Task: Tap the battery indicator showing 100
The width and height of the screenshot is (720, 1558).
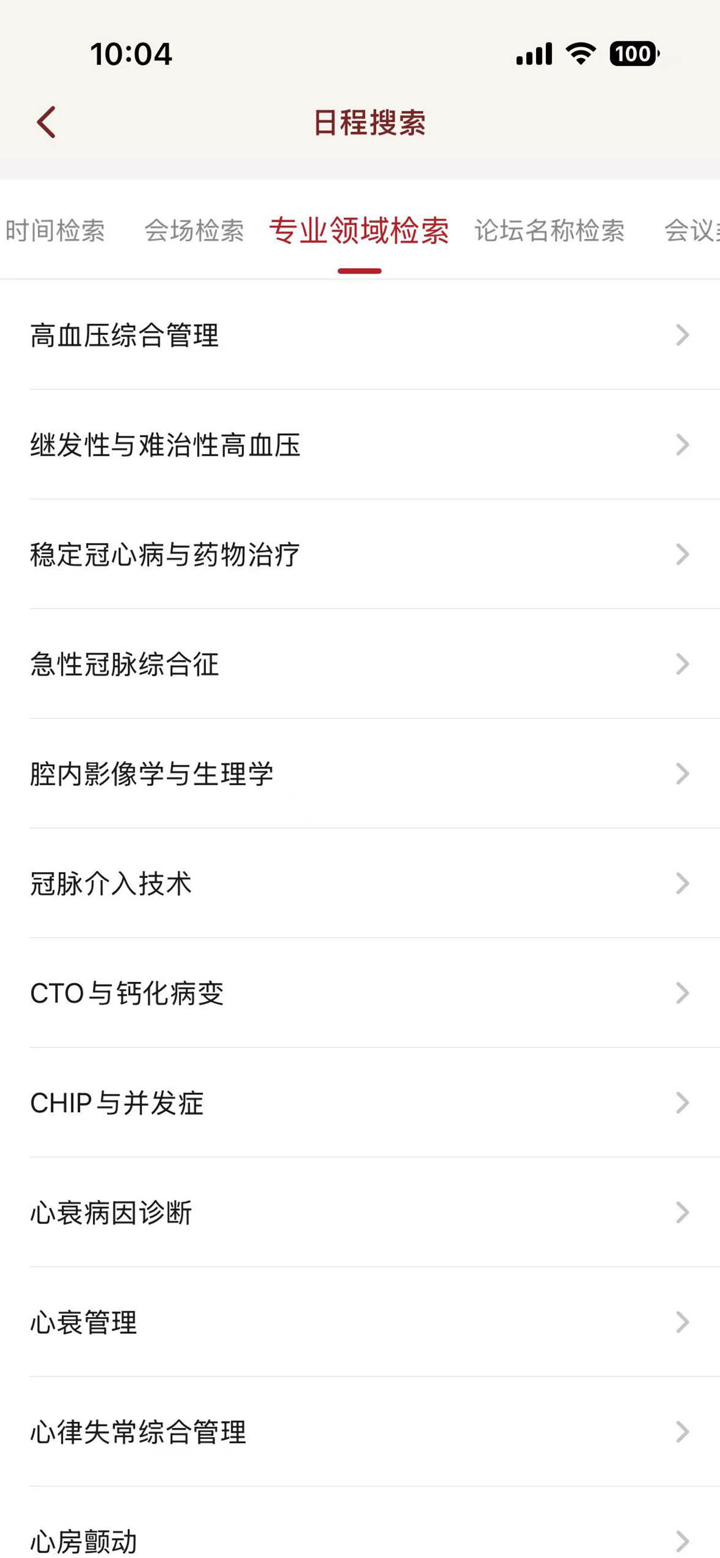Action: (634, 54)
